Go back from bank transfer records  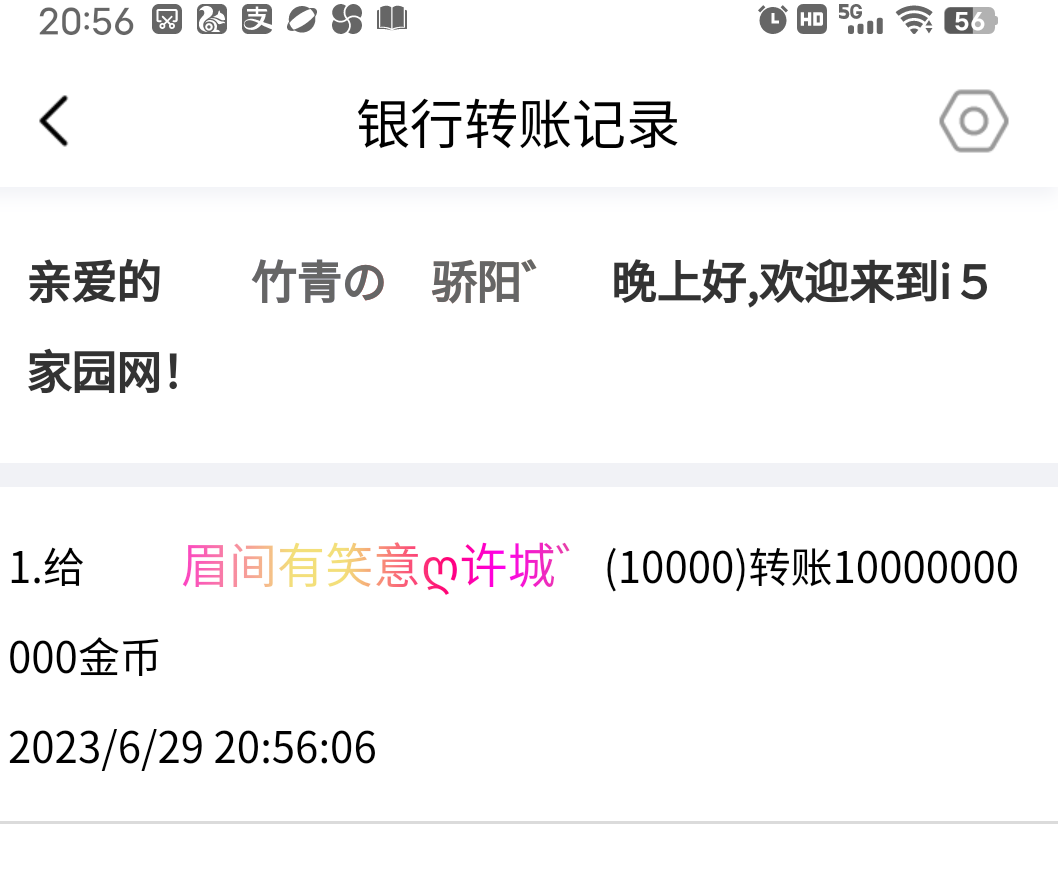[54, 122]
